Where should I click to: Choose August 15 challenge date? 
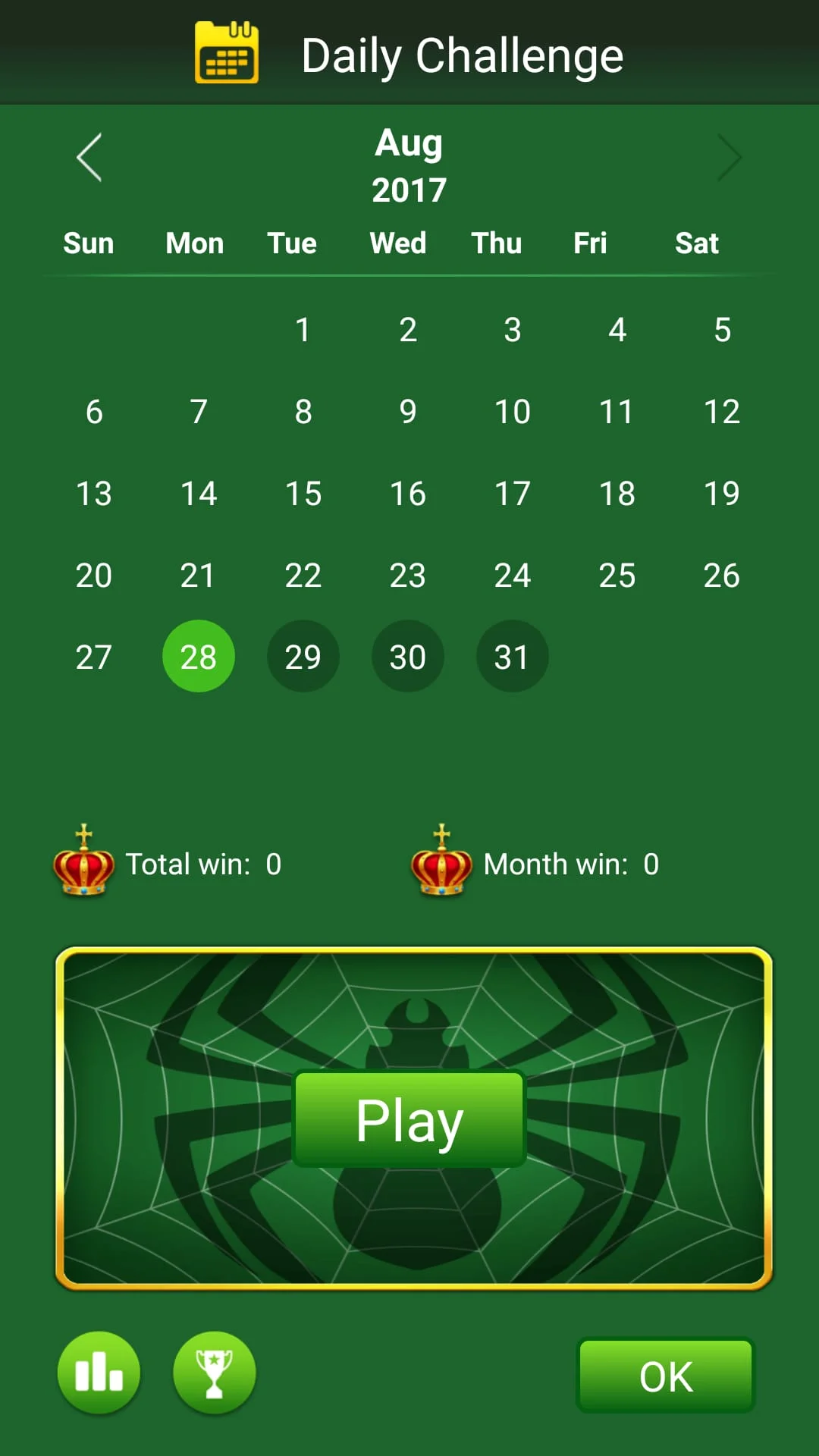point(303,494)
